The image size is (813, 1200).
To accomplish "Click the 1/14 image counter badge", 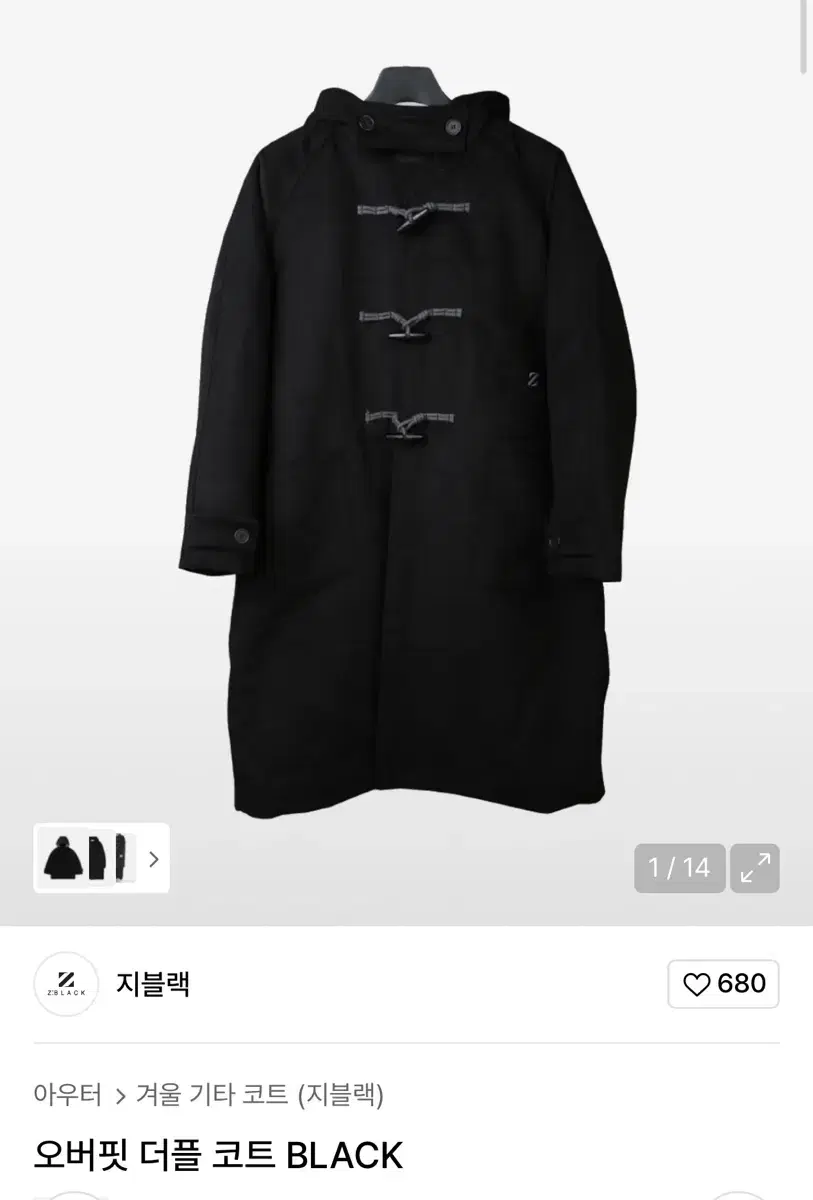I will click(x=679, y=868).
